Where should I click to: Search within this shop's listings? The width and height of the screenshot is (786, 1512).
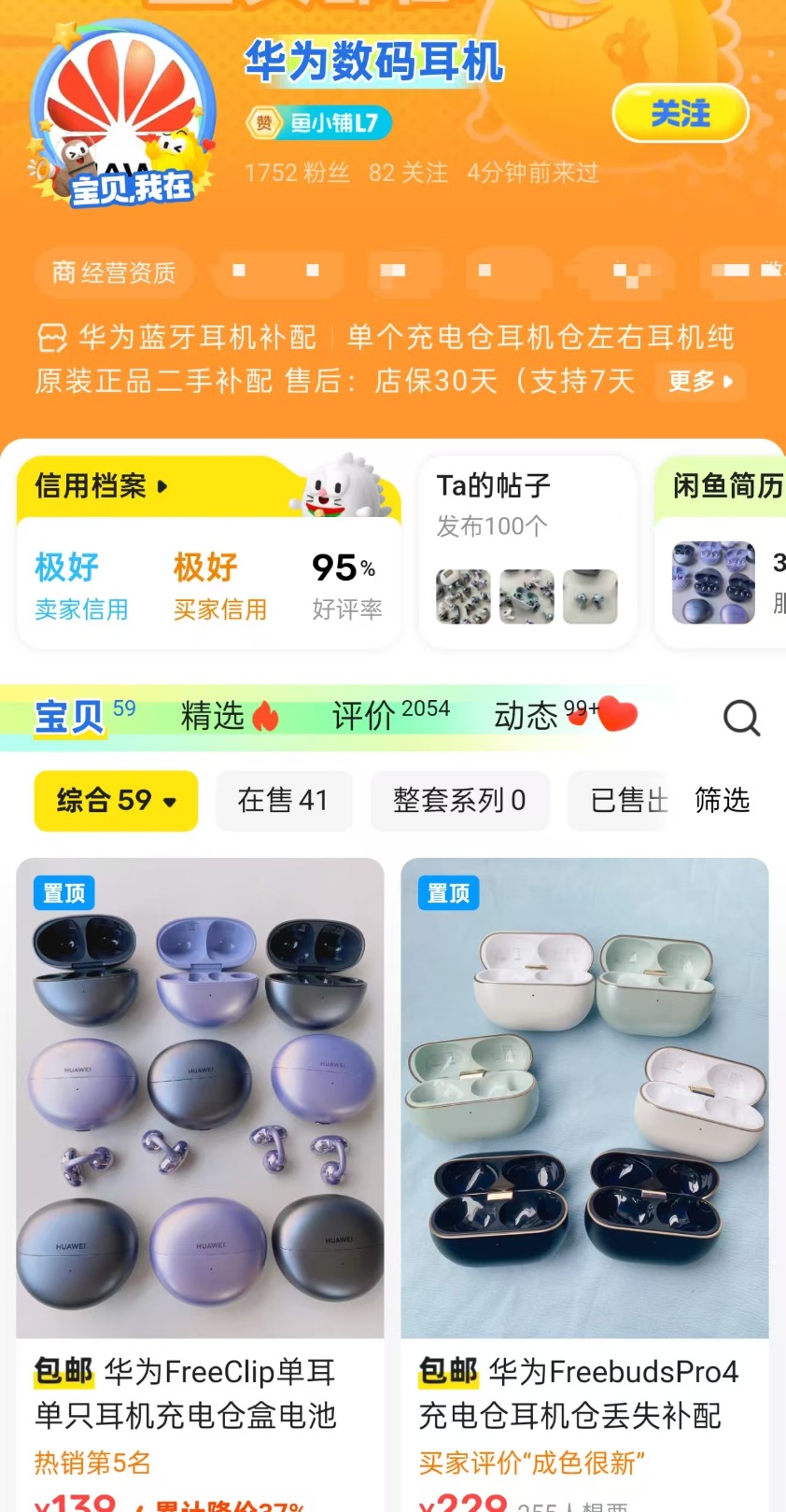[742, 718]
